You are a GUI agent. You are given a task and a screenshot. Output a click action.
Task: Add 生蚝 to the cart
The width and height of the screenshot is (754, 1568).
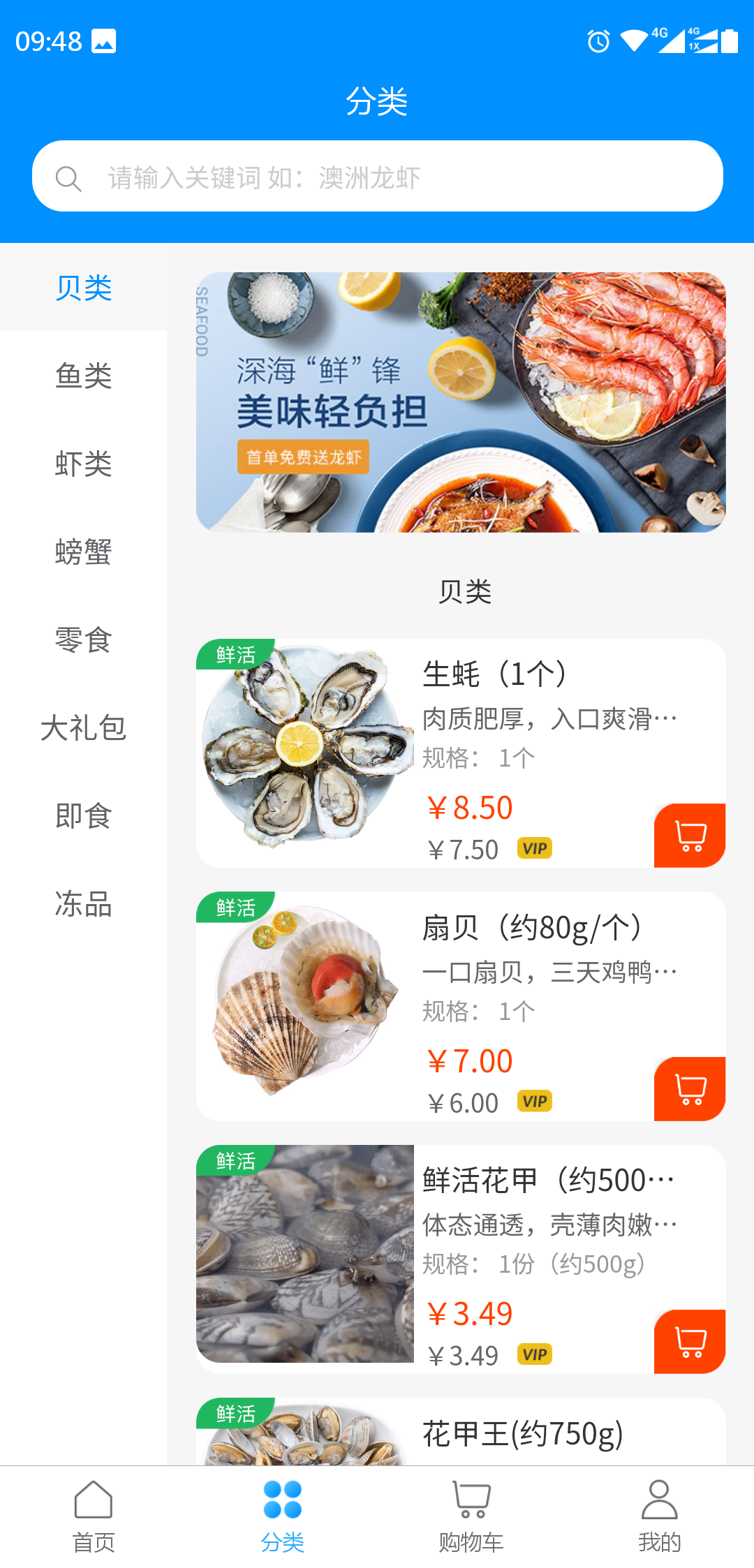click(690, 836)
